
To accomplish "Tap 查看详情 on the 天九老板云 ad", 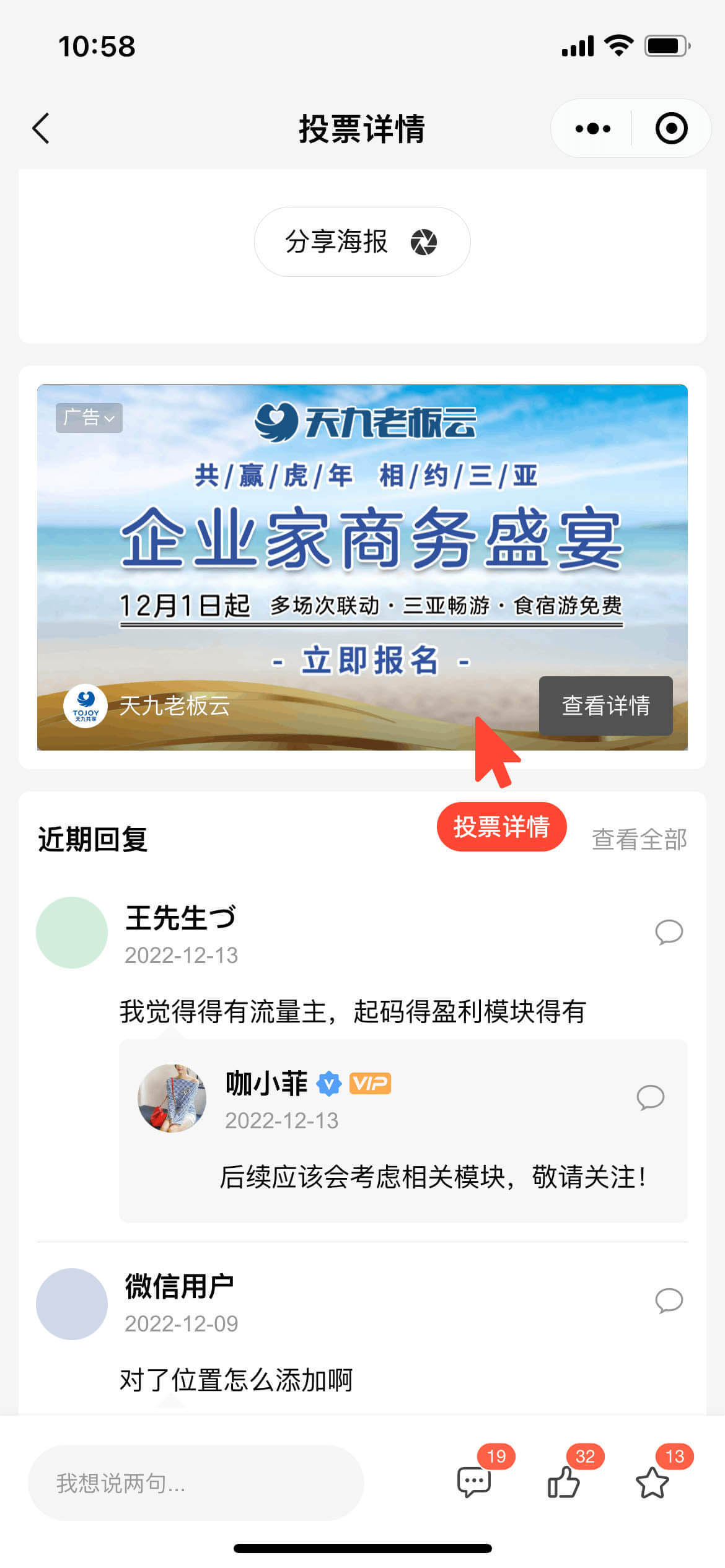I will click(x=605, y=705).
